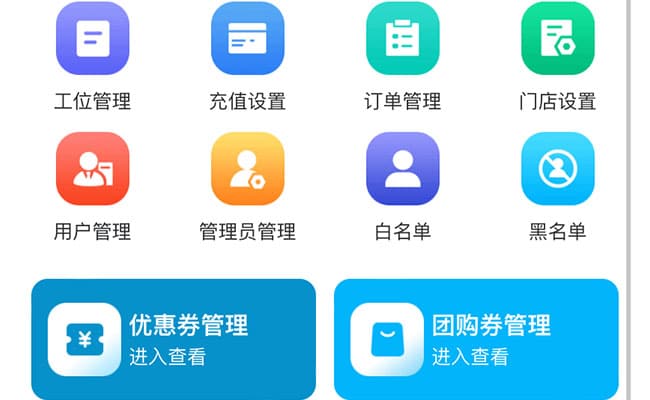View the 黑名单 blacklist

click(x=557, y=169)
